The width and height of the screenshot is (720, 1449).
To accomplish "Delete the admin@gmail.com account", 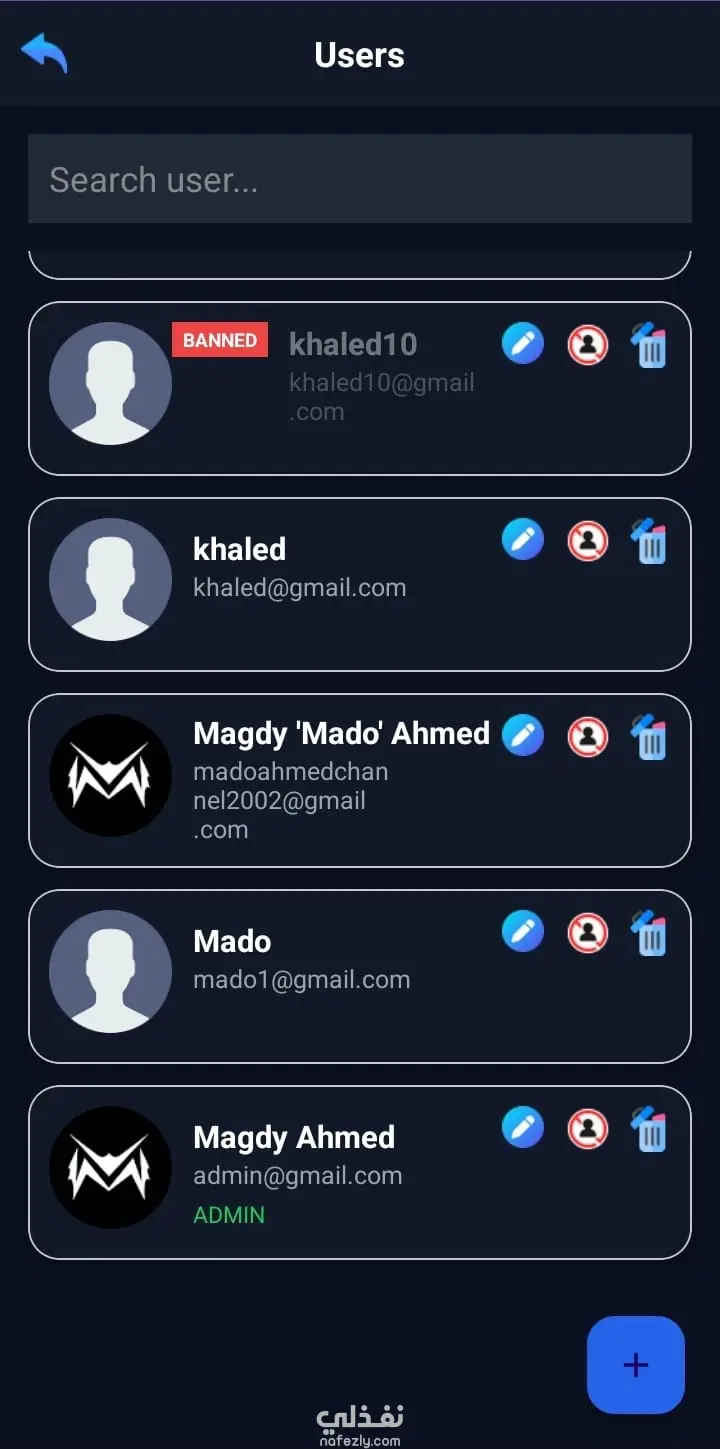I will tap(650, 1131).
